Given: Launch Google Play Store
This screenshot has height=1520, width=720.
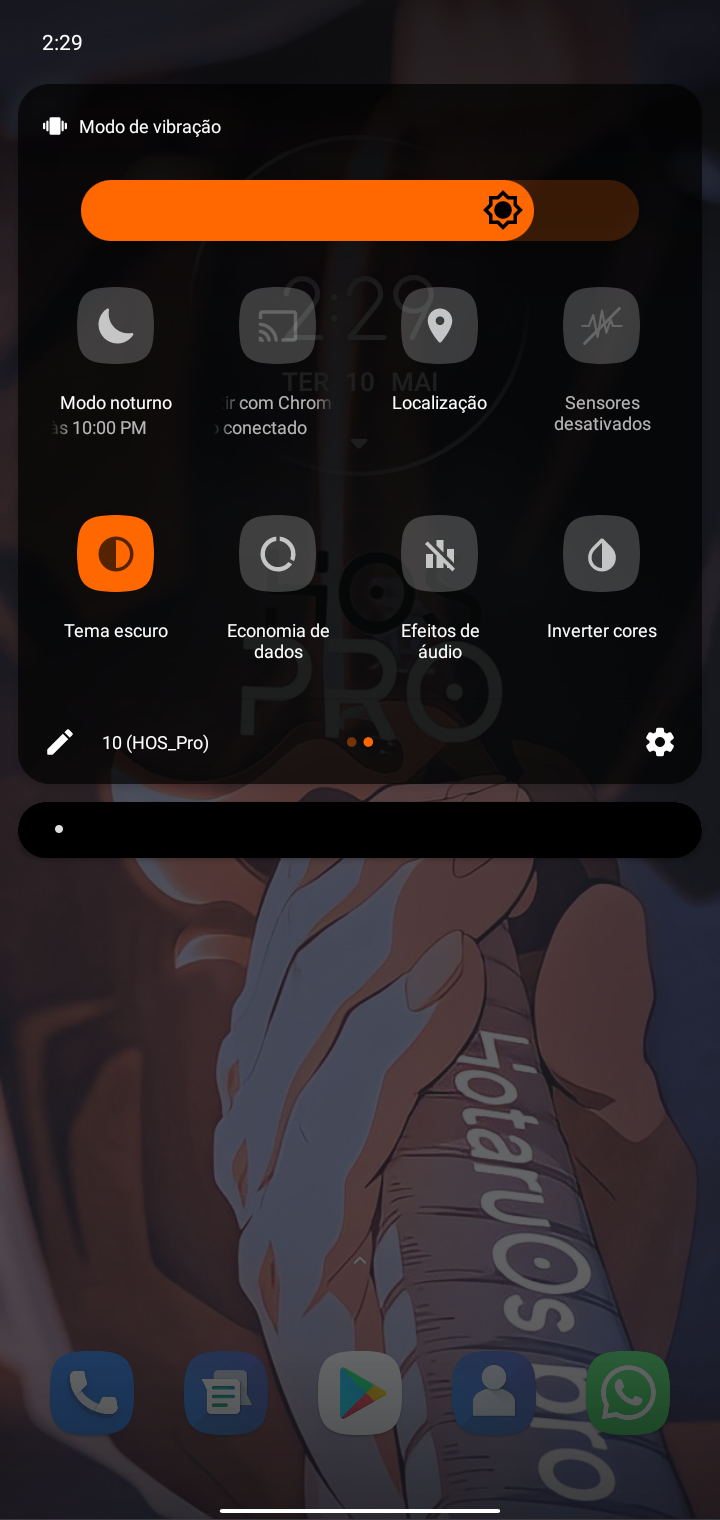Looking at the screenshot, I should (x=360, y=1393).
